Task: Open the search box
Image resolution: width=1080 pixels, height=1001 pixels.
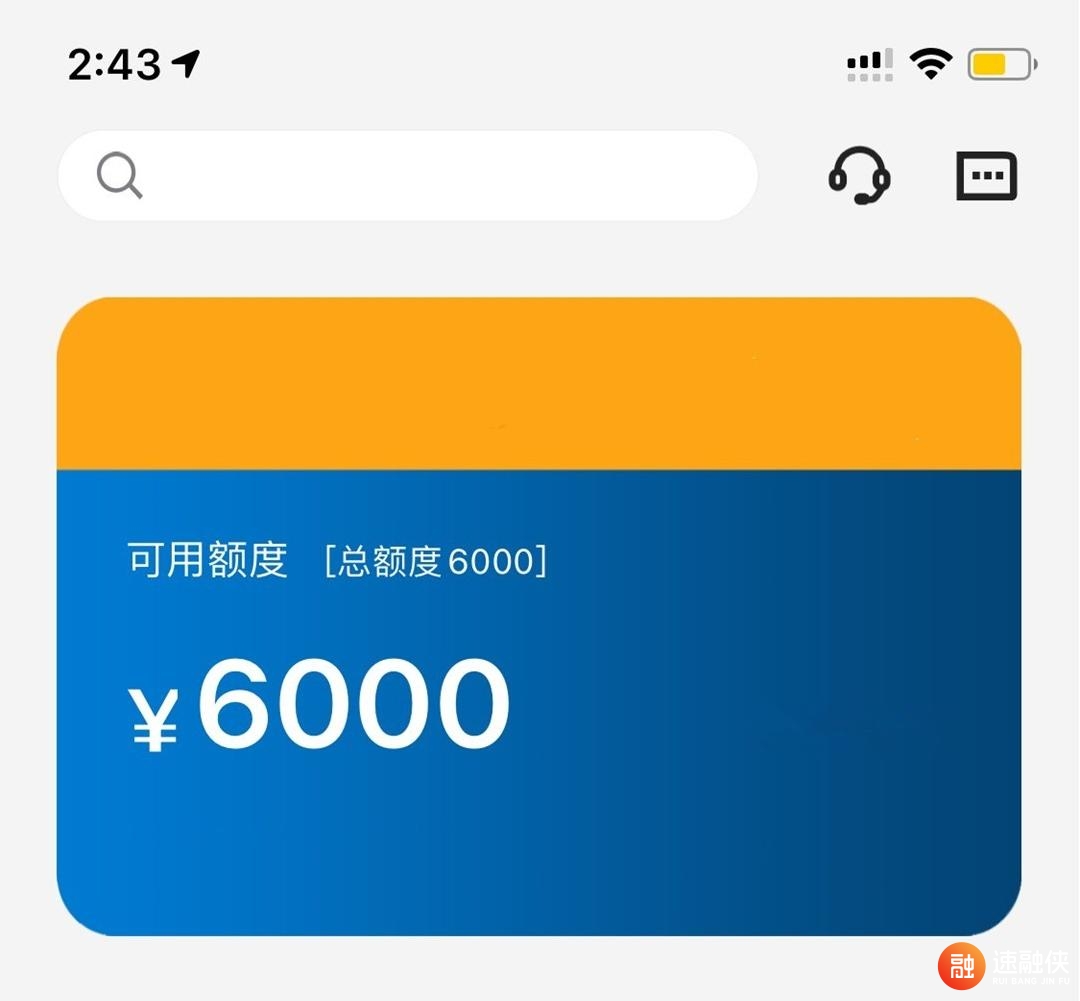Action: [408, 176]
